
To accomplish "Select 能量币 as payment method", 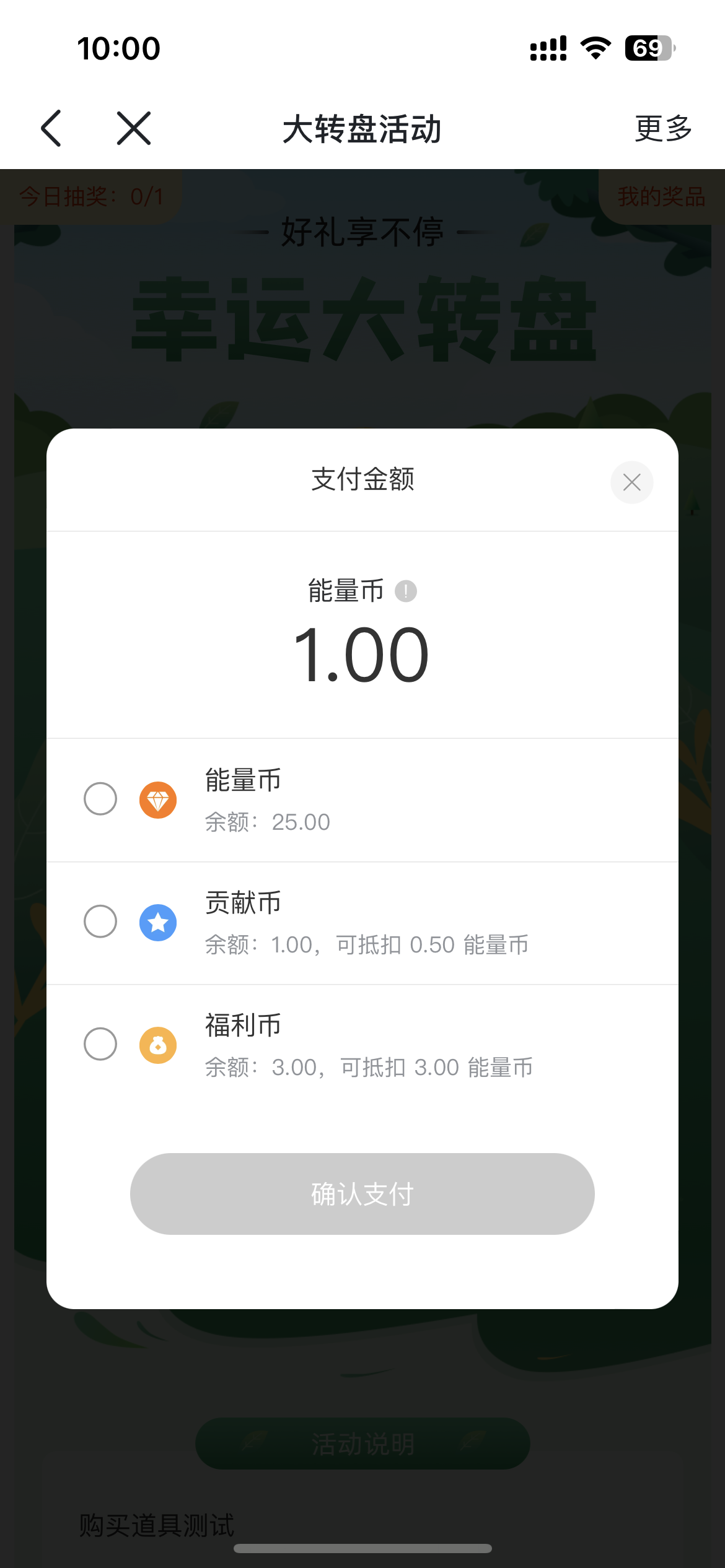I will coord(100,799).
